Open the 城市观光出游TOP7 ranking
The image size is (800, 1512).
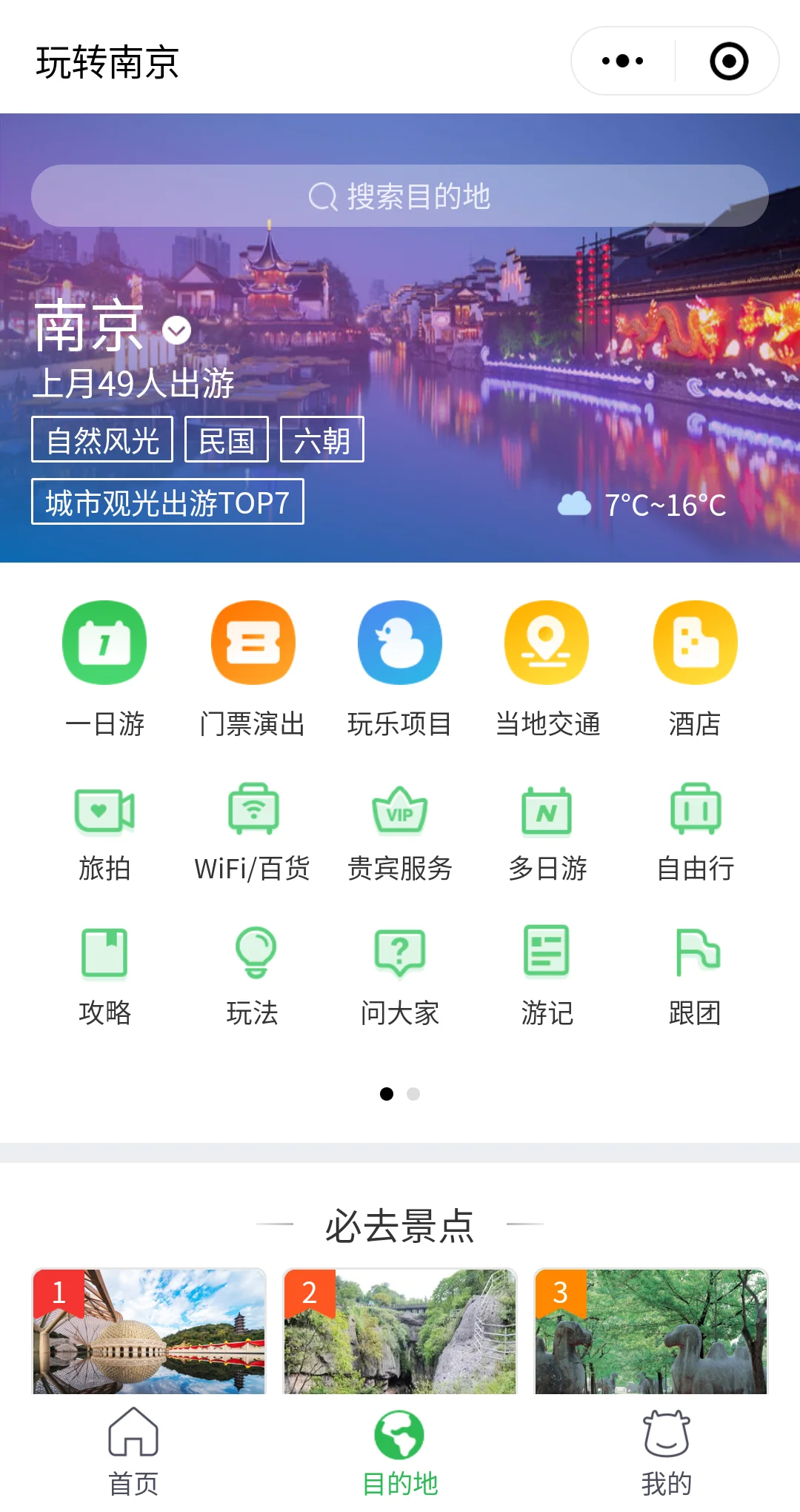point(167,502)
